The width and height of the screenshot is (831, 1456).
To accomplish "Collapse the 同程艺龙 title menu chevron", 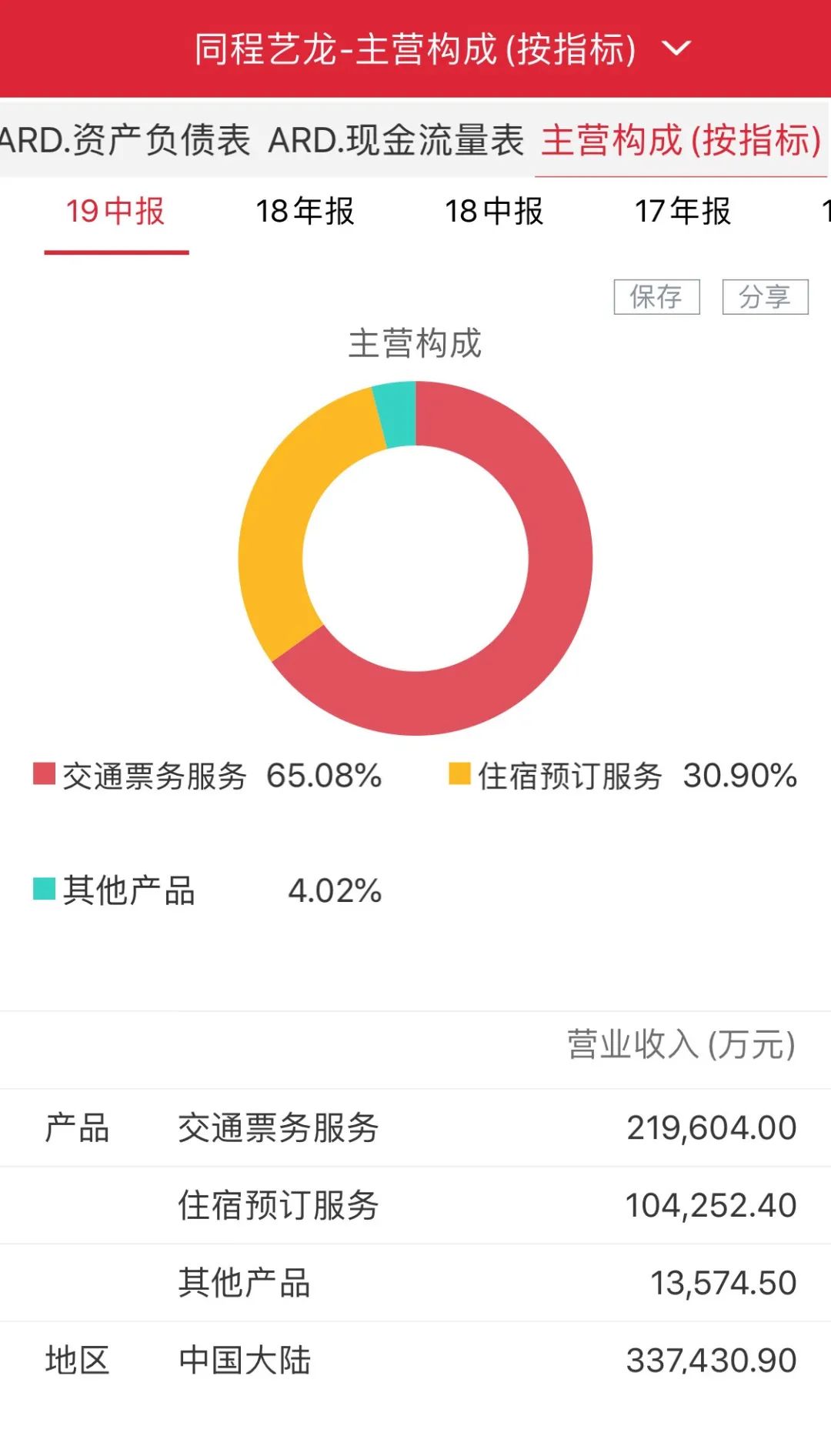I will (676, 49).
